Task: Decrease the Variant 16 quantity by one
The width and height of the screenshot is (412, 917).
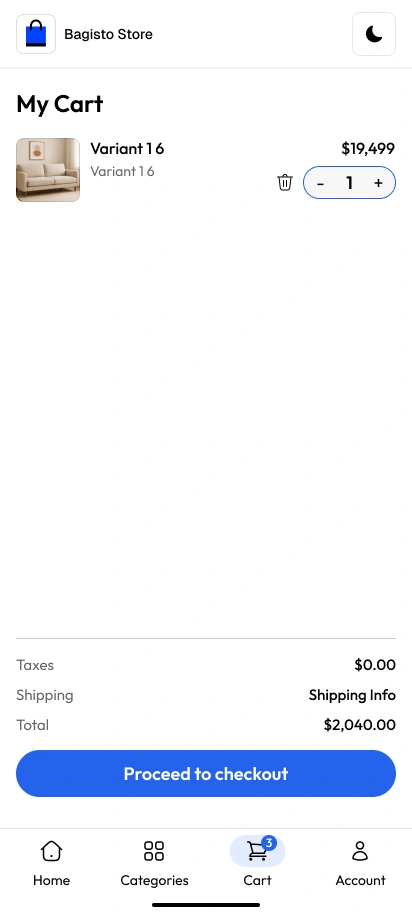Action: 321,183
